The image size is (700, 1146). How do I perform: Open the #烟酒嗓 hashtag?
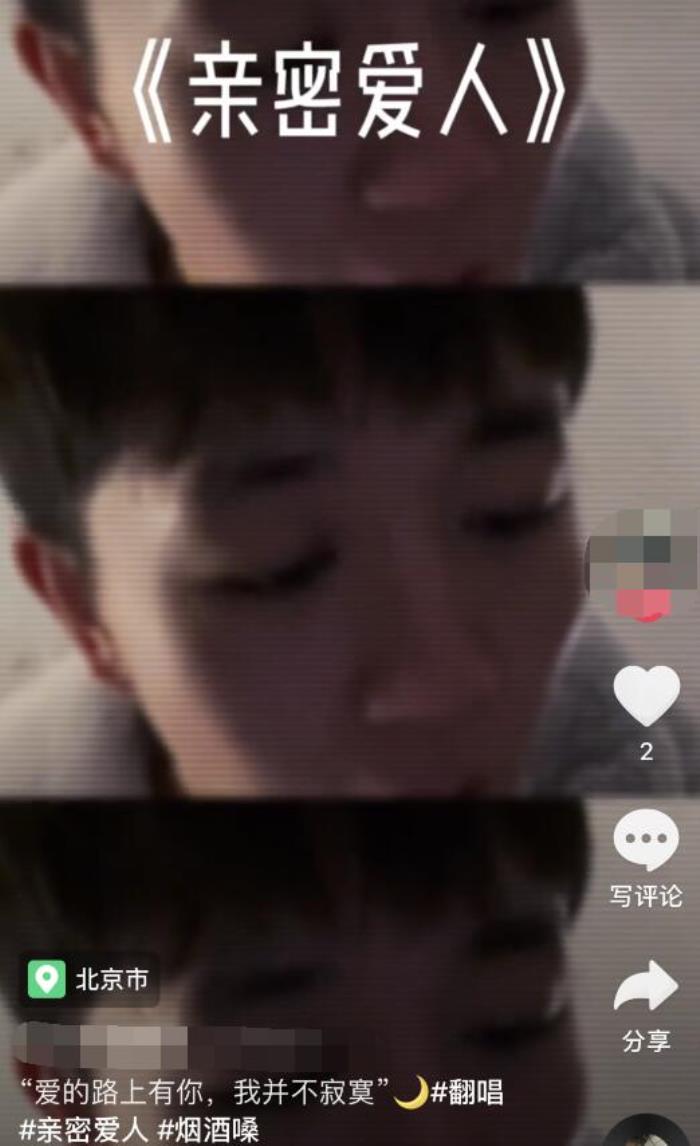click(208, 1130)
